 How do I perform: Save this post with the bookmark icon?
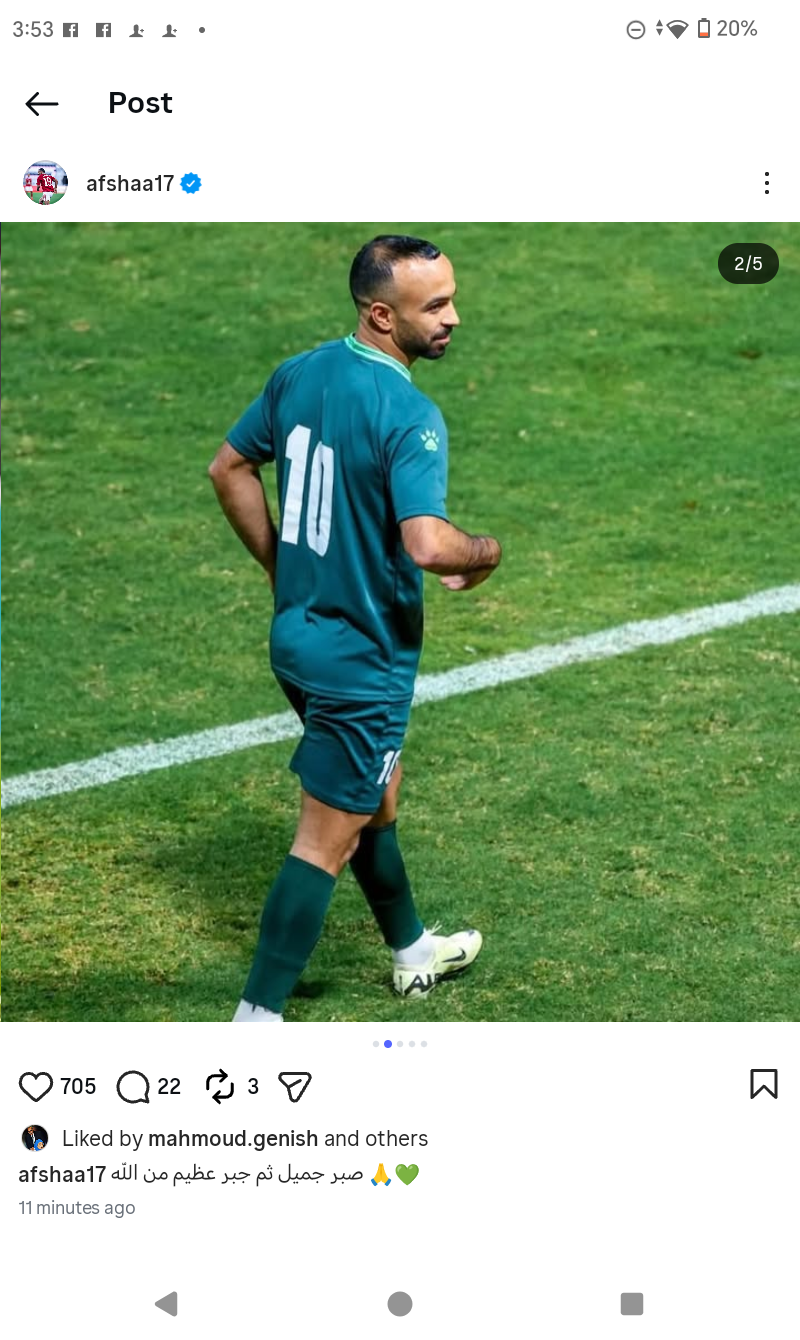click(x=763, y=1084)
